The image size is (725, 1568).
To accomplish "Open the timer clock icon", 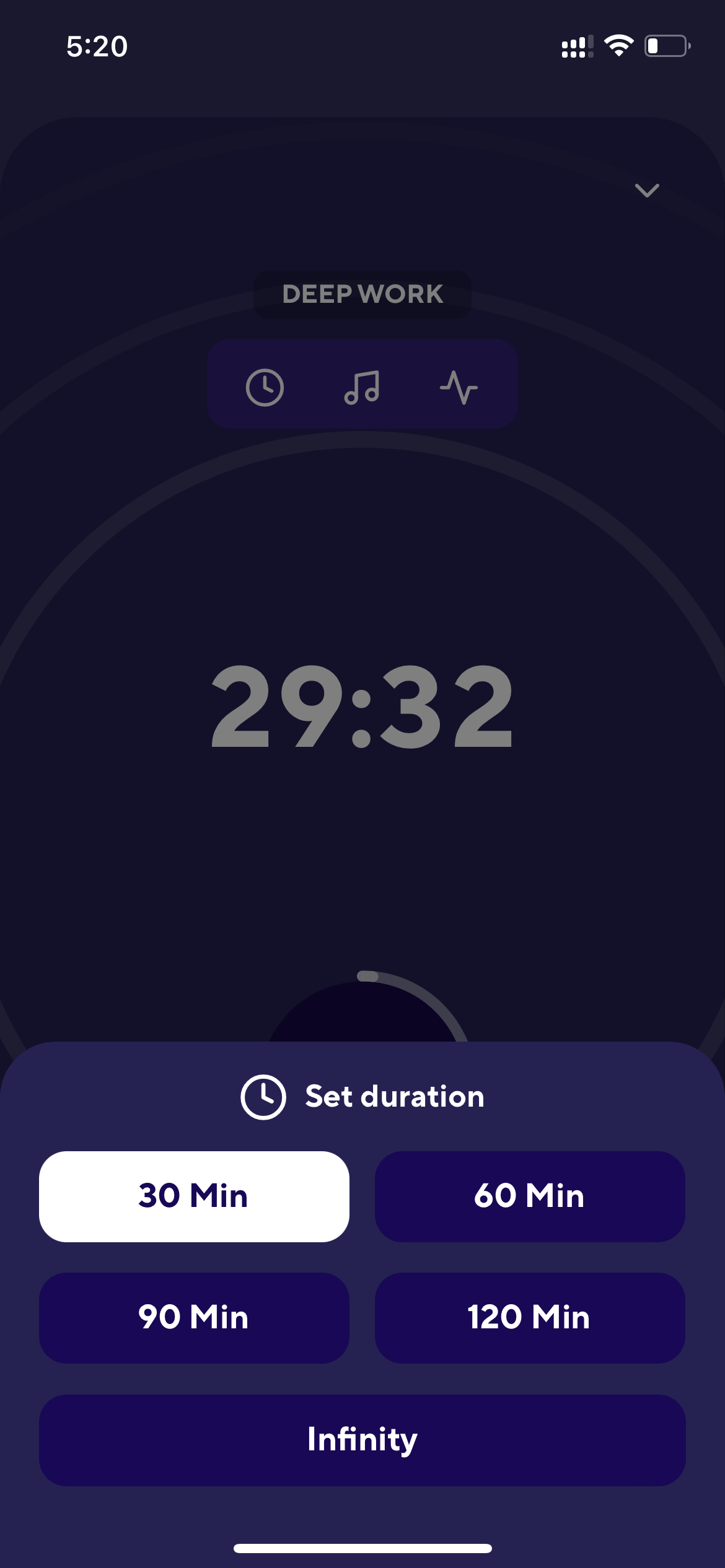I will coord(265,388).
